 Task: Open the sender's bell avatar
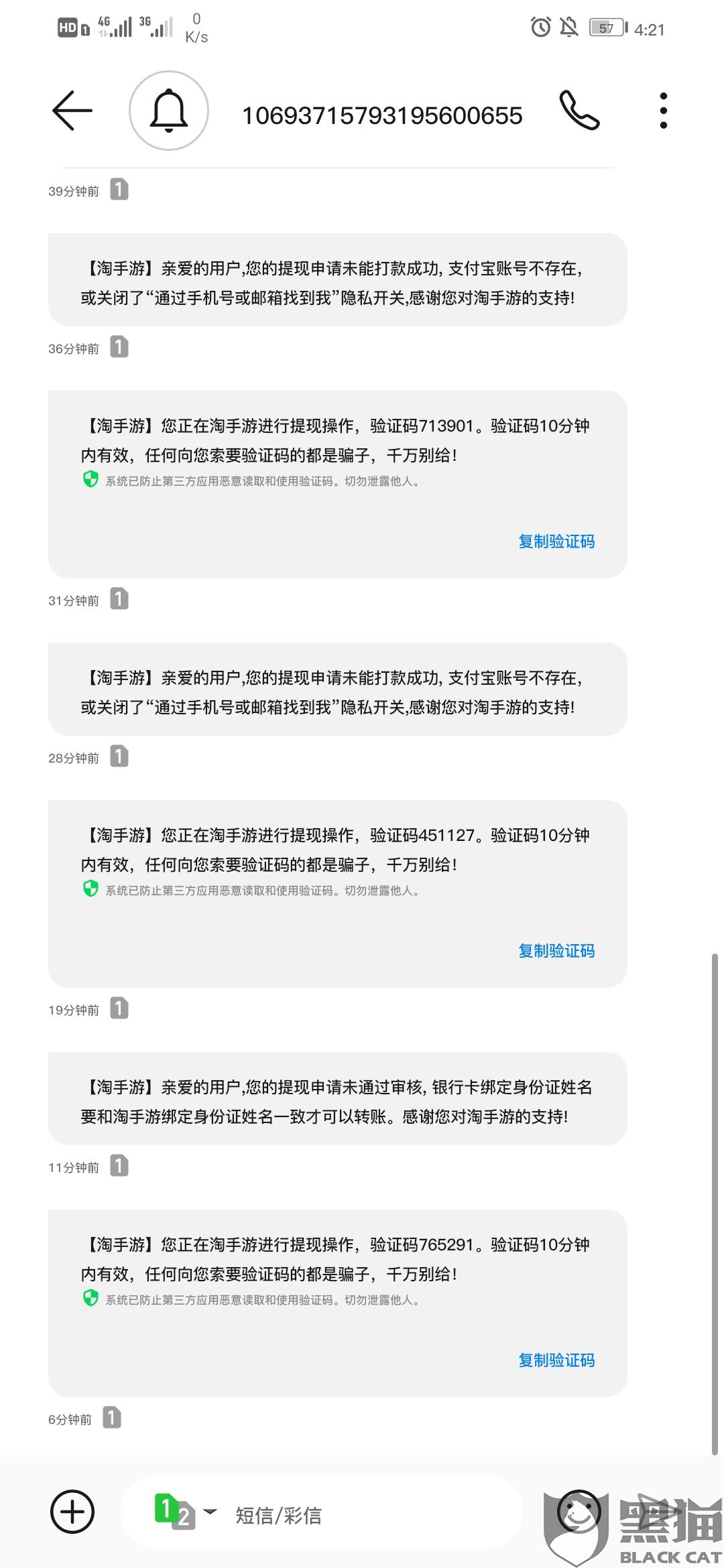click(169, 111)
